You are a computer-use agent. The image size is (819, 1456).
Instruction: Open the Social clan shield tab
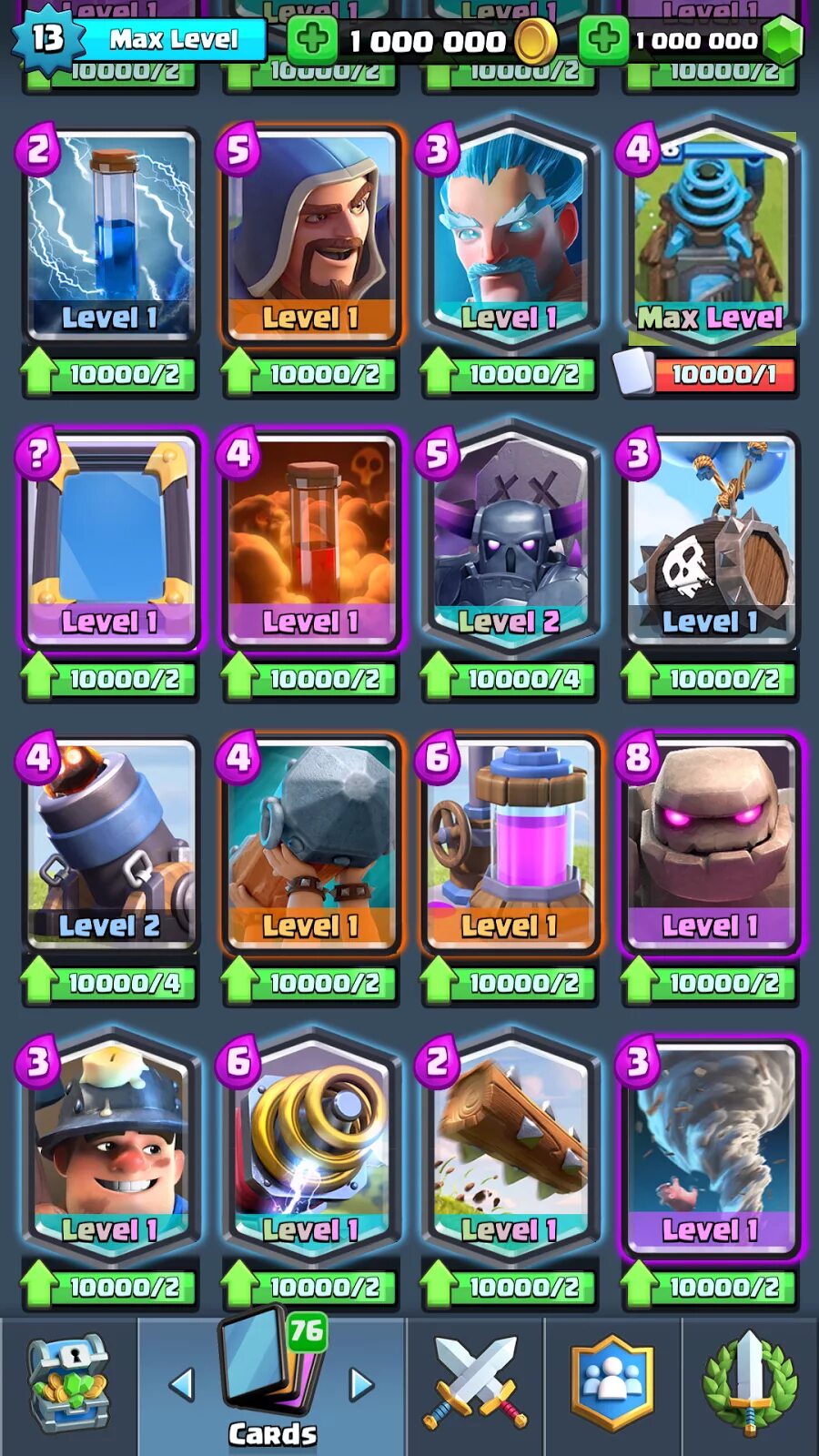pyautogui.click(x=612, y=1384)
